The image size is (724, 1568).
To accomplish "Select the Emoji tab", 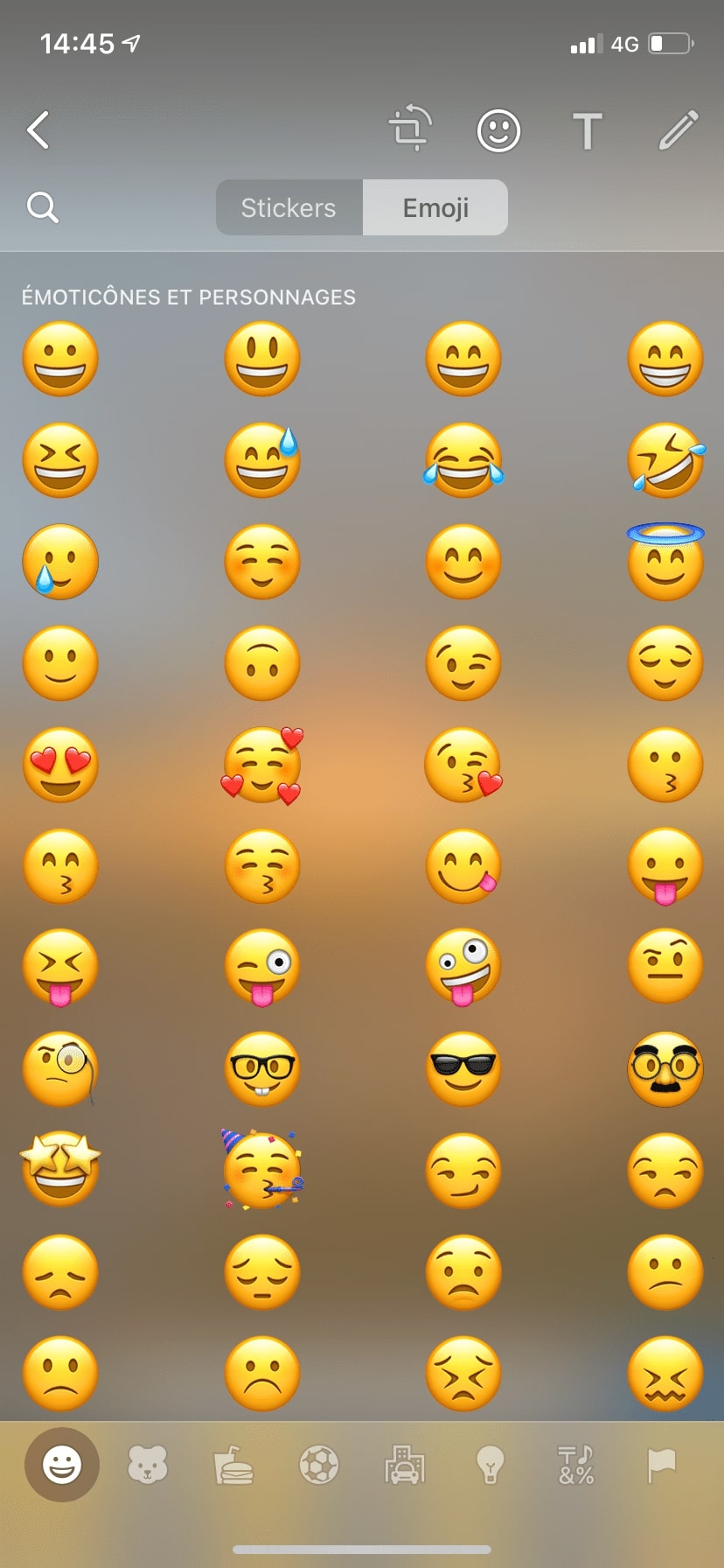I will [x=435, y=207].
